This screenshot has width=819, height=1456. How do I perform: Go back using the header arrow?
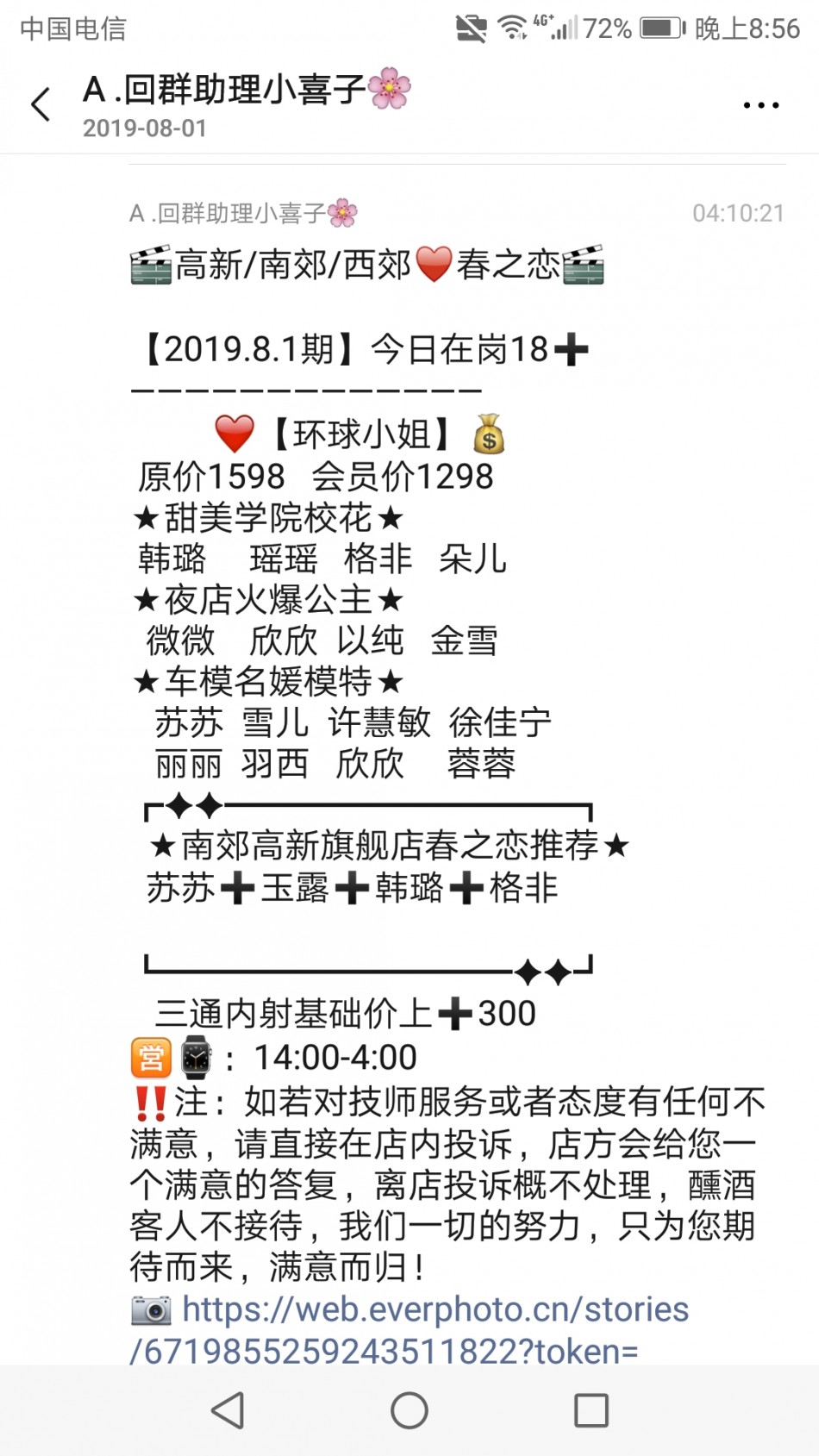[x=41, y=105]
